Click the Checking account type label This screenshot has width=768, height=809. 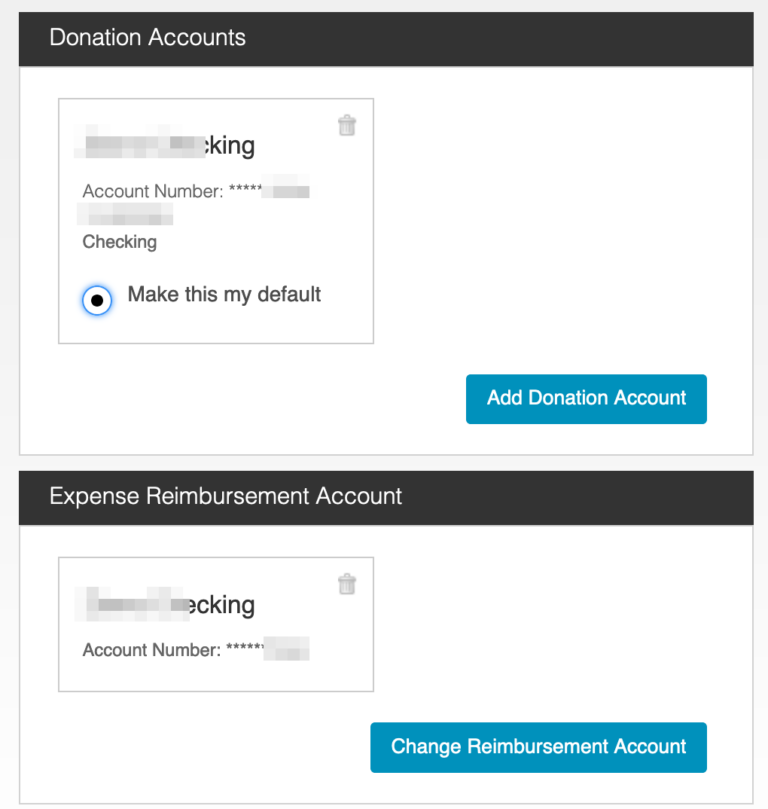coord(119,242)
